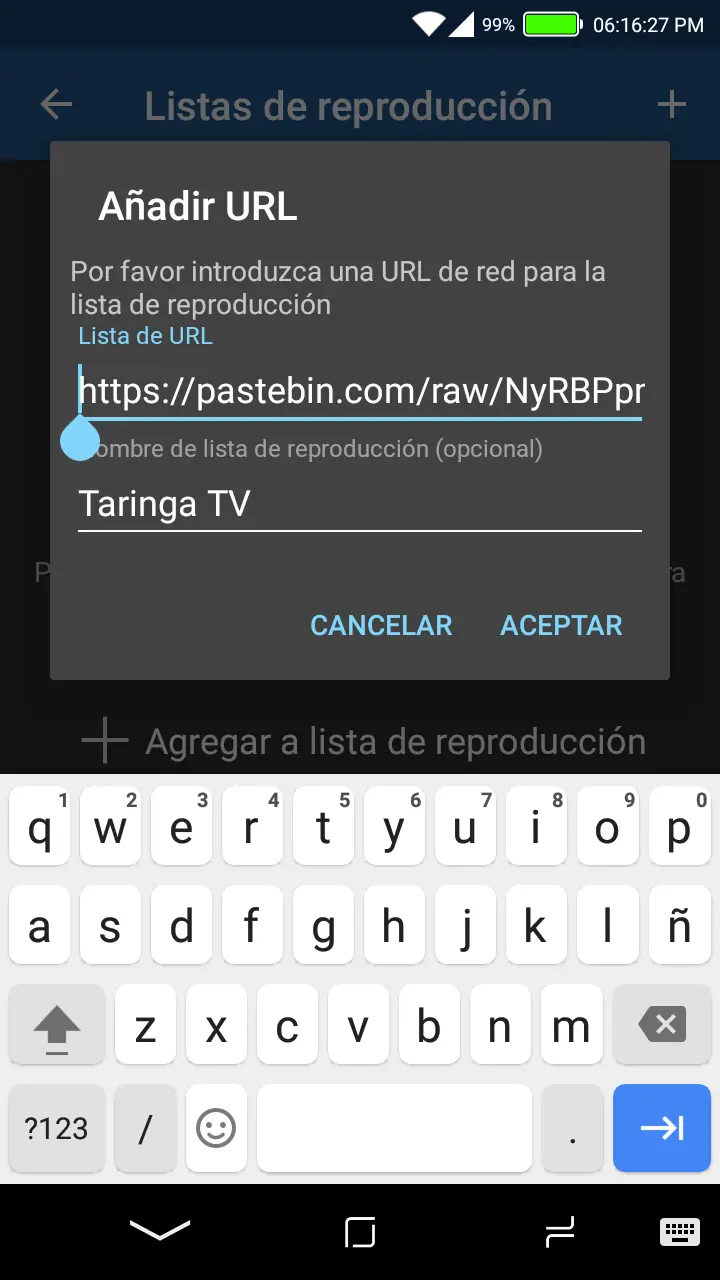Tap the next-field arrow key
This screenshot has height=1280, width=720.
pos(661,1129)
